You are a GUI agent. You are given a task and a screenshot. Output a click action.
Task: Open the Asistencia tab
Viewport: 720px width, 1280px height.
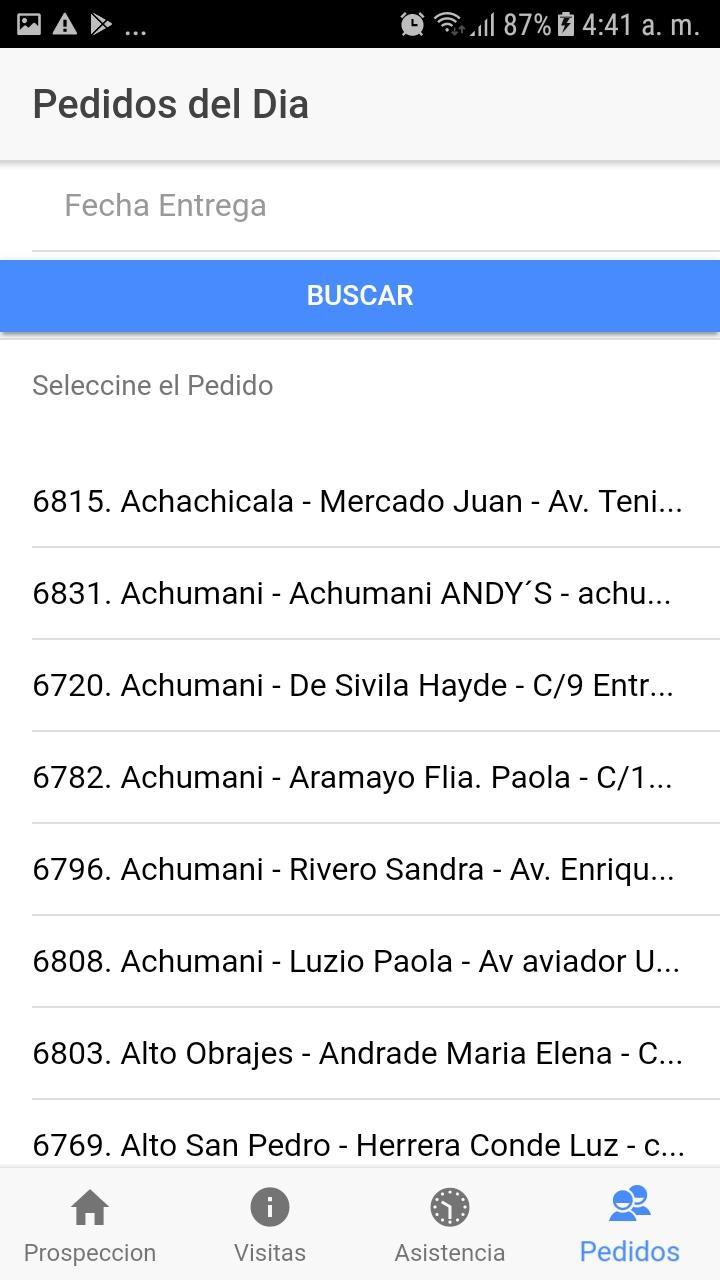pos(450,1225)
